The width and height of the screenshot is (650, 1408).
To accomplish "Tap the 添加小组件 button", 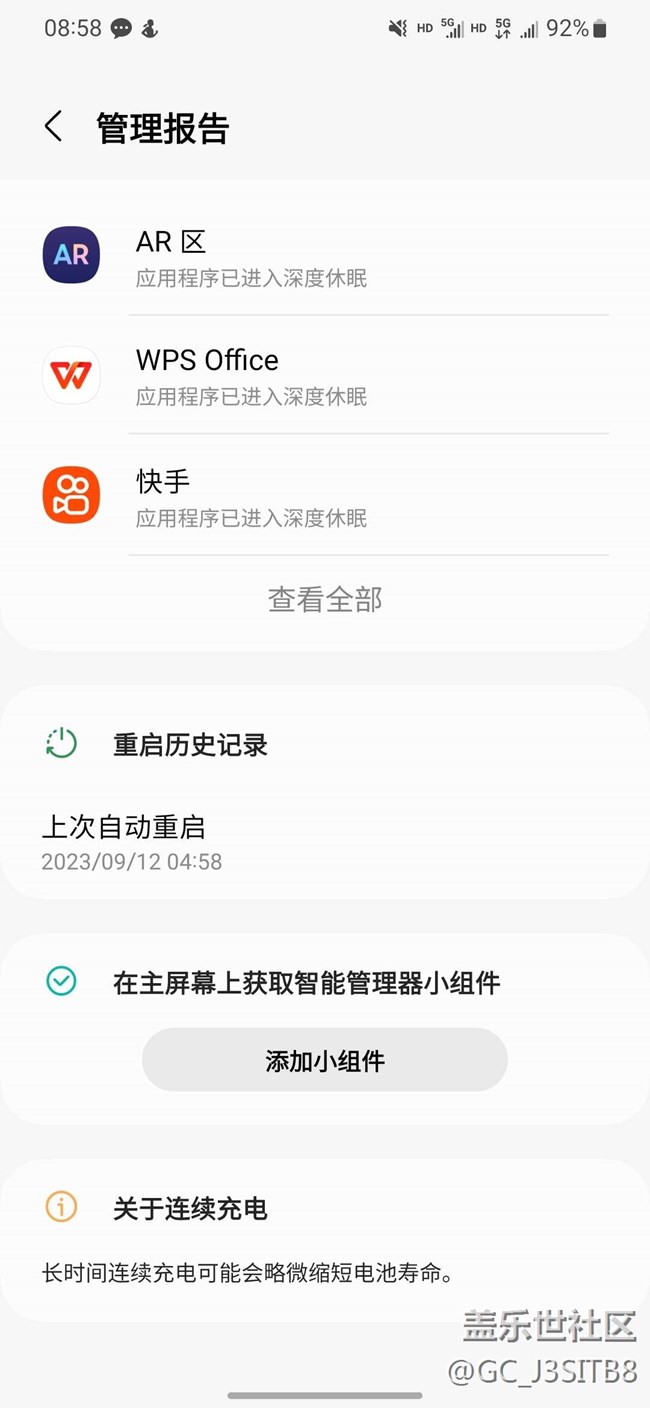I will click(x=325, y=1060).
